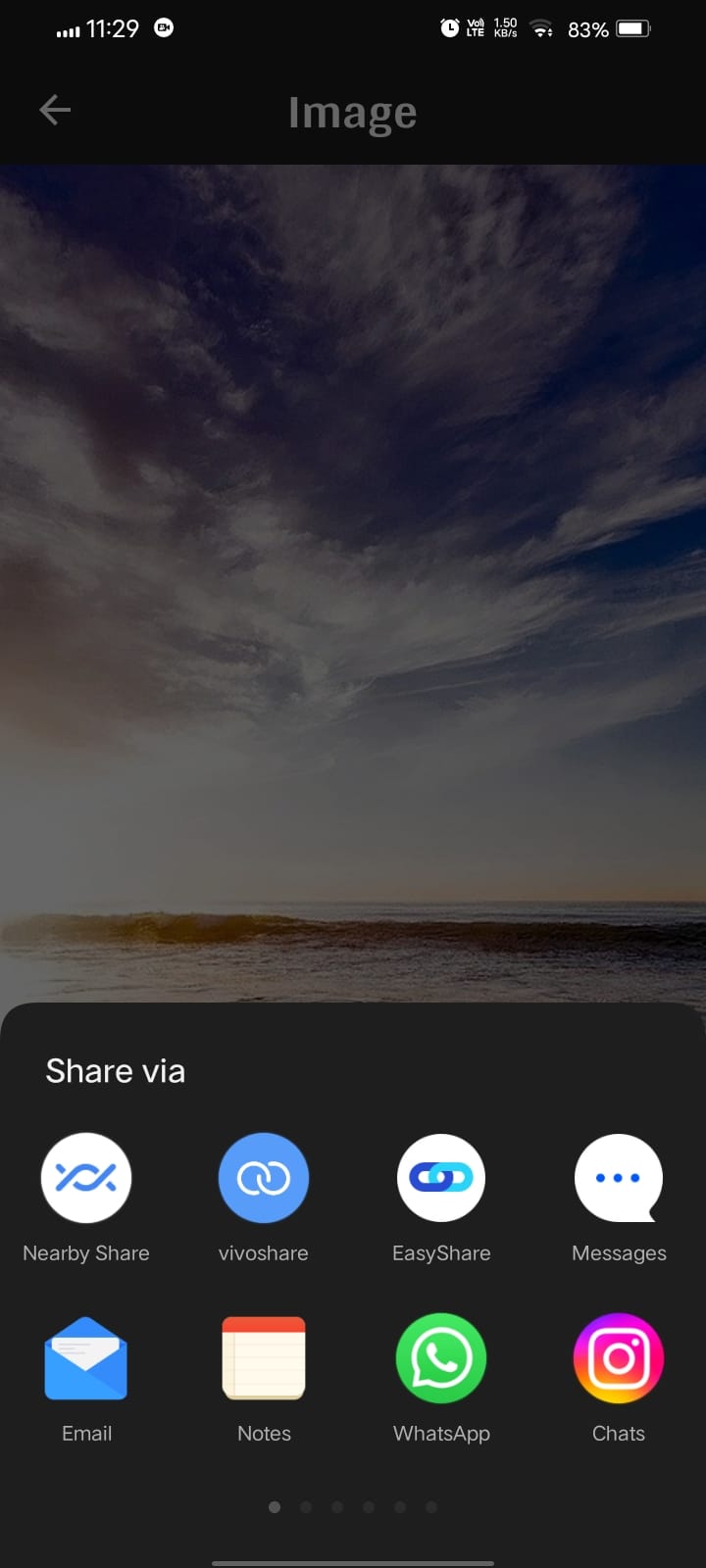Tap the WhatsApp label below the icon
This screenshot has height=1568, width=706.
(x=441, y=1433)
